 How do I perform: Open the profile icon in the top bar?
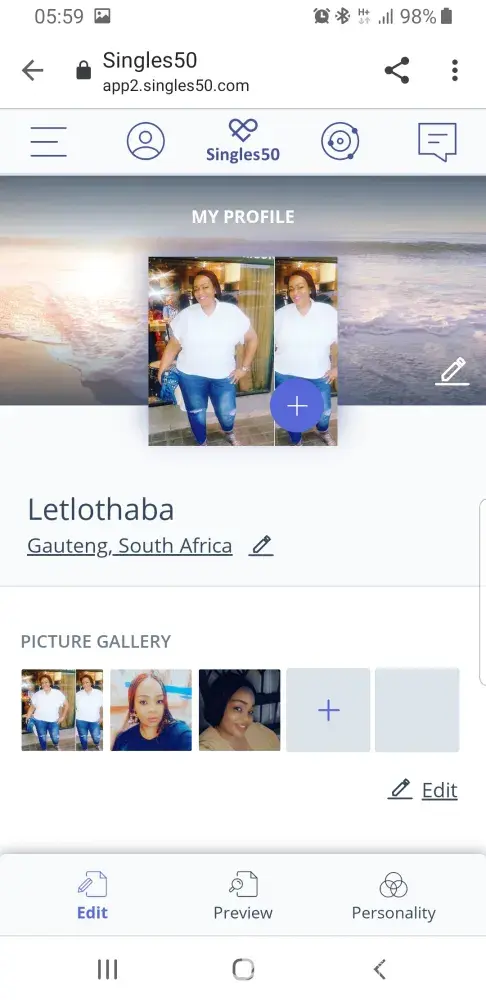145,141
